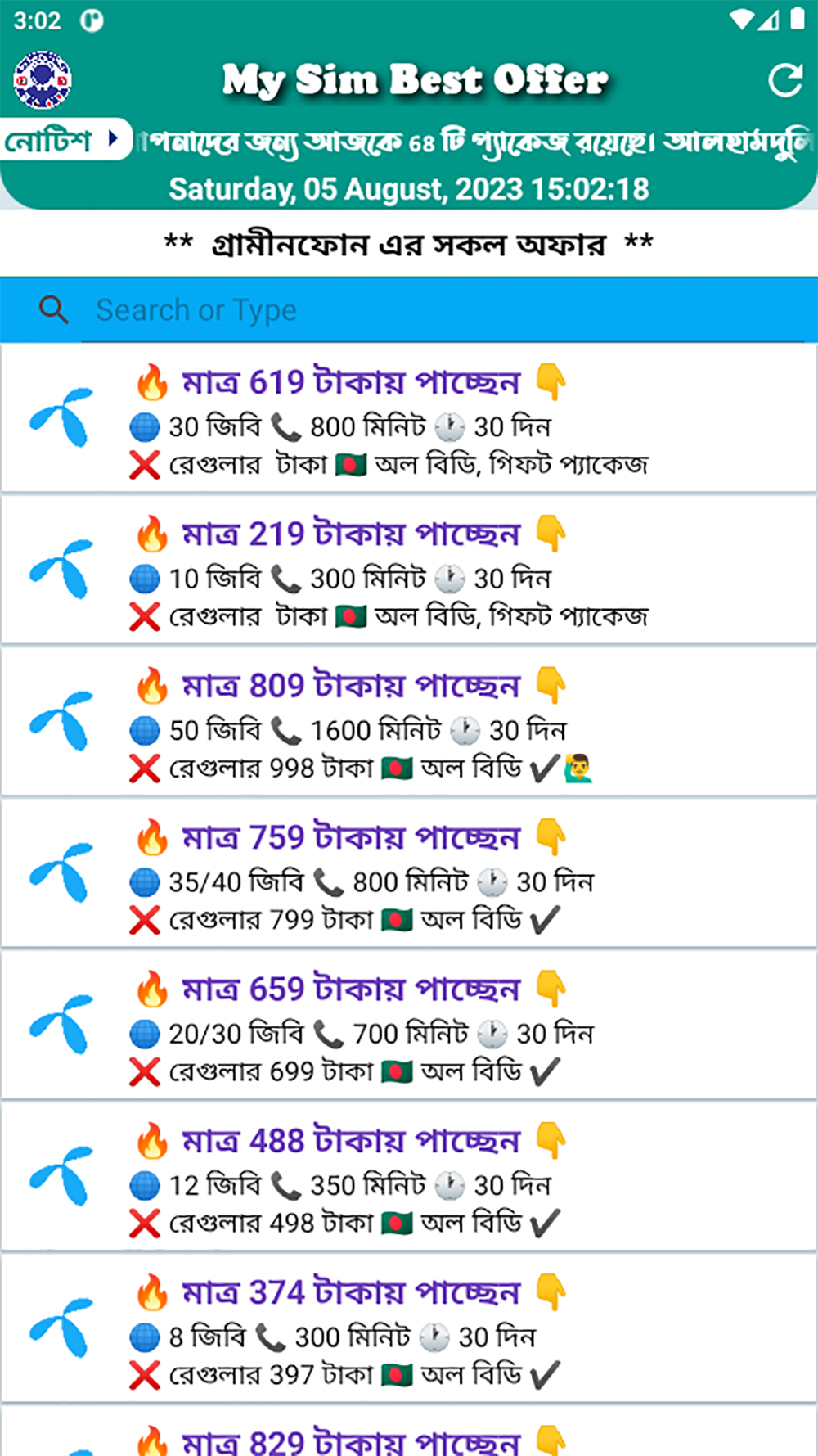Choose the 488 taka 12 GB offer

[x=409, y=1178]
